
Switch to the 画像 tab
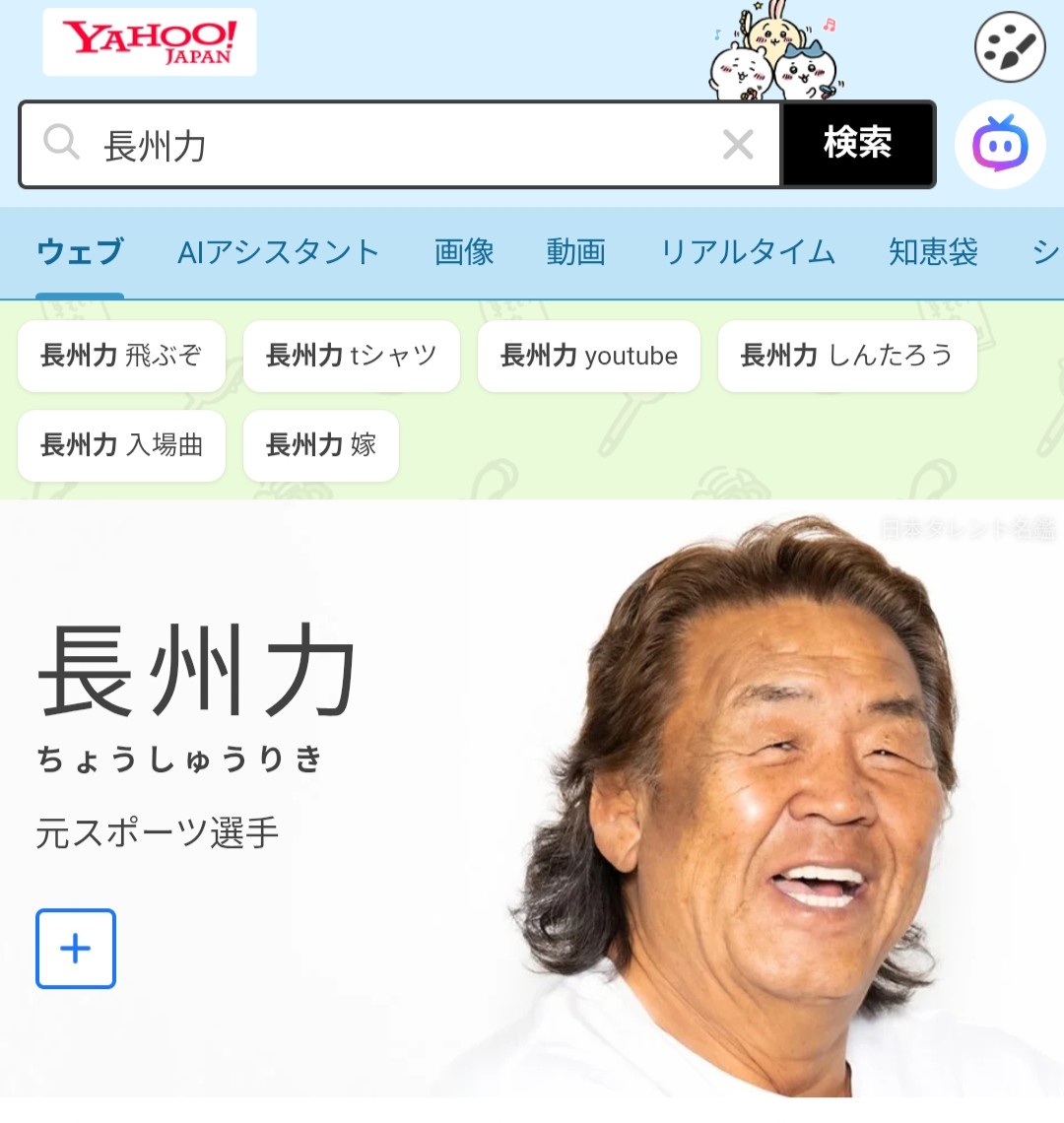click(x=464, y=252)
